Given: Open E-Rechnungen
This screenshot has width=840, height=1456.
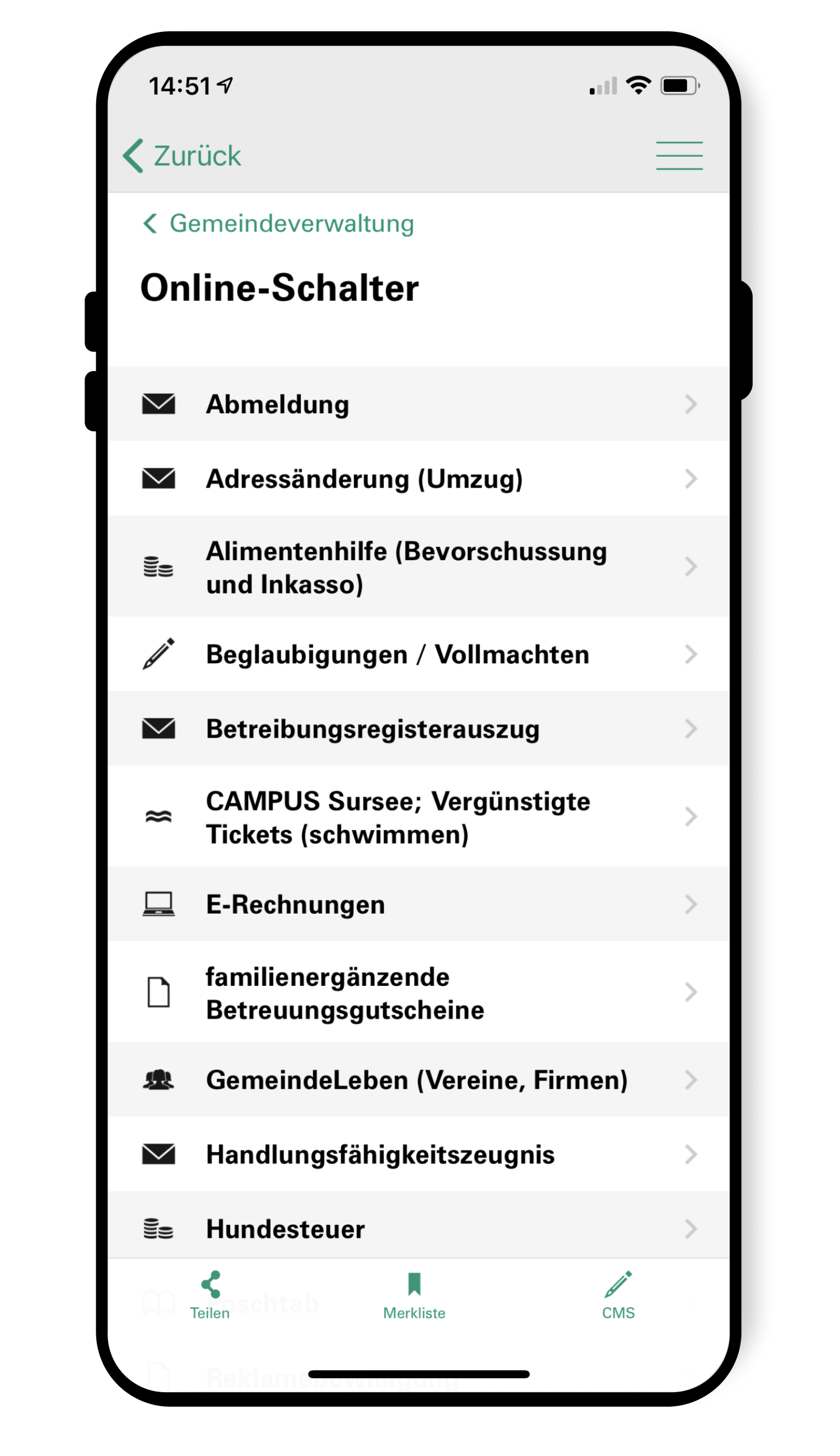Looking at the screenshot, I should 418,904.
